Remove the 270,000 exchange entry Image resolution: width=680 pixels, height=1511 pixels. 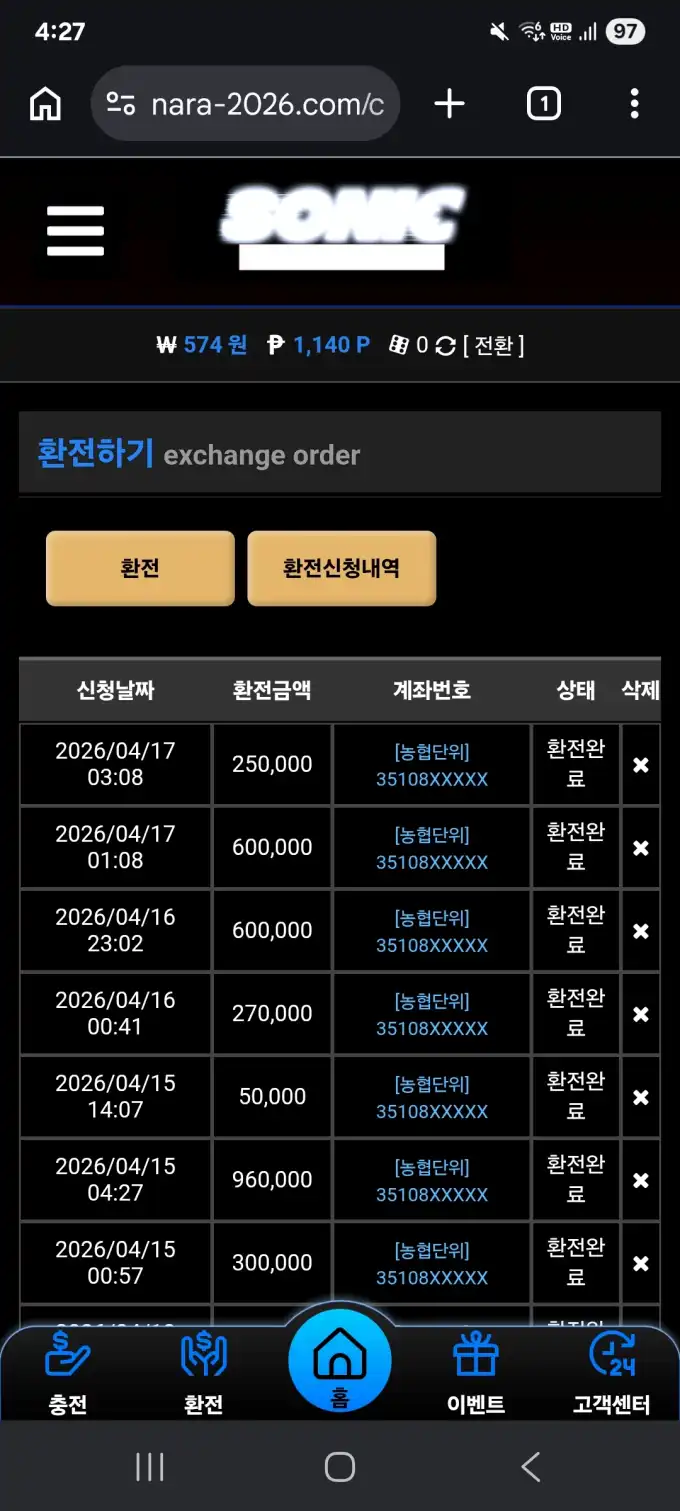[641, 1014]
